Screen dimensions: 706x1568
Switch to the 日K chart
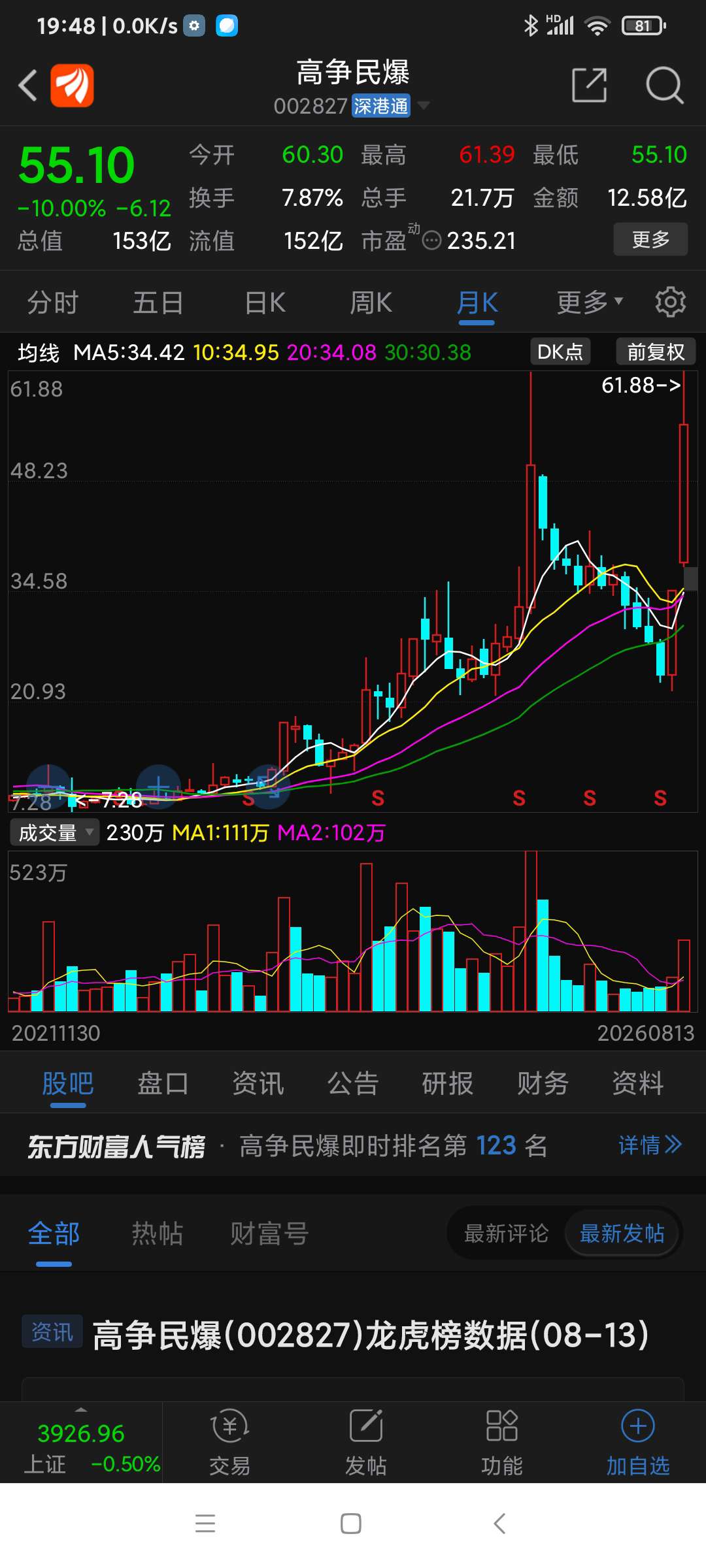[x=265, y=303]
